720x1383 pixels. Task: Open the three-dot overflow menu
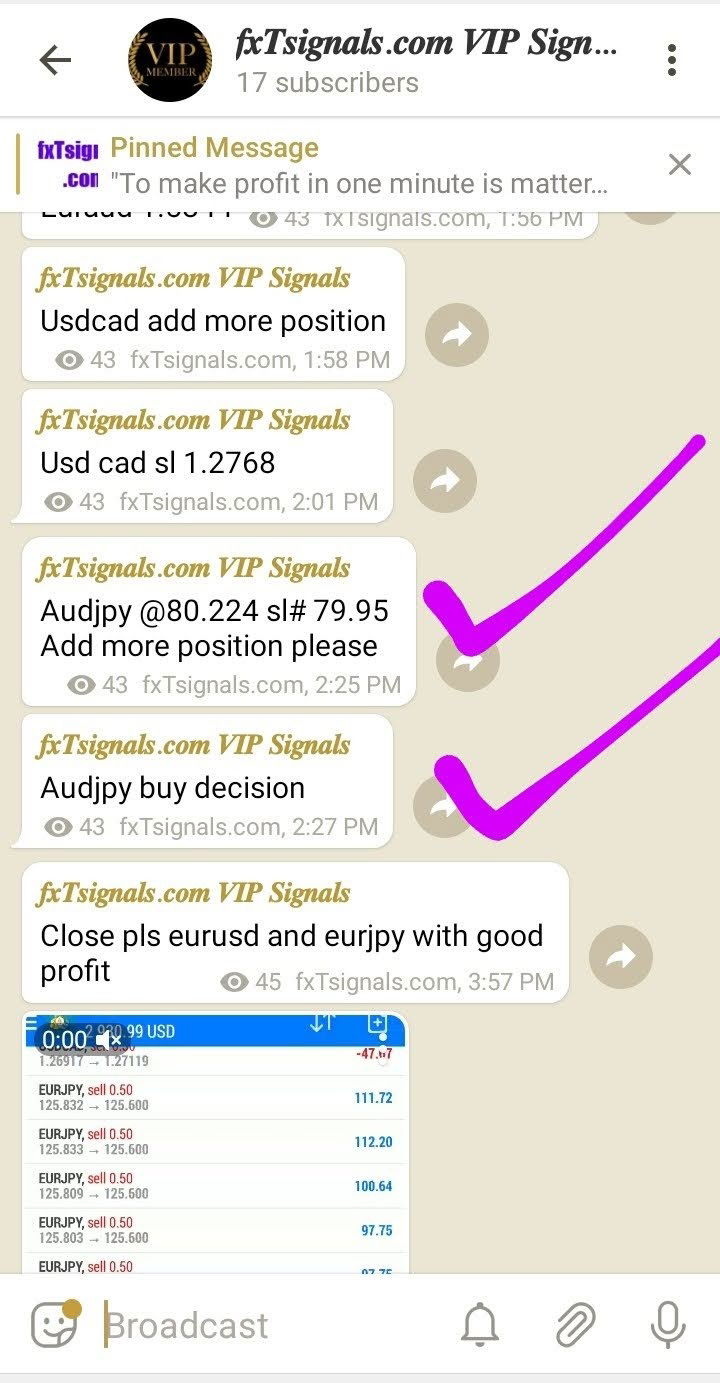(x=672, y=61)
